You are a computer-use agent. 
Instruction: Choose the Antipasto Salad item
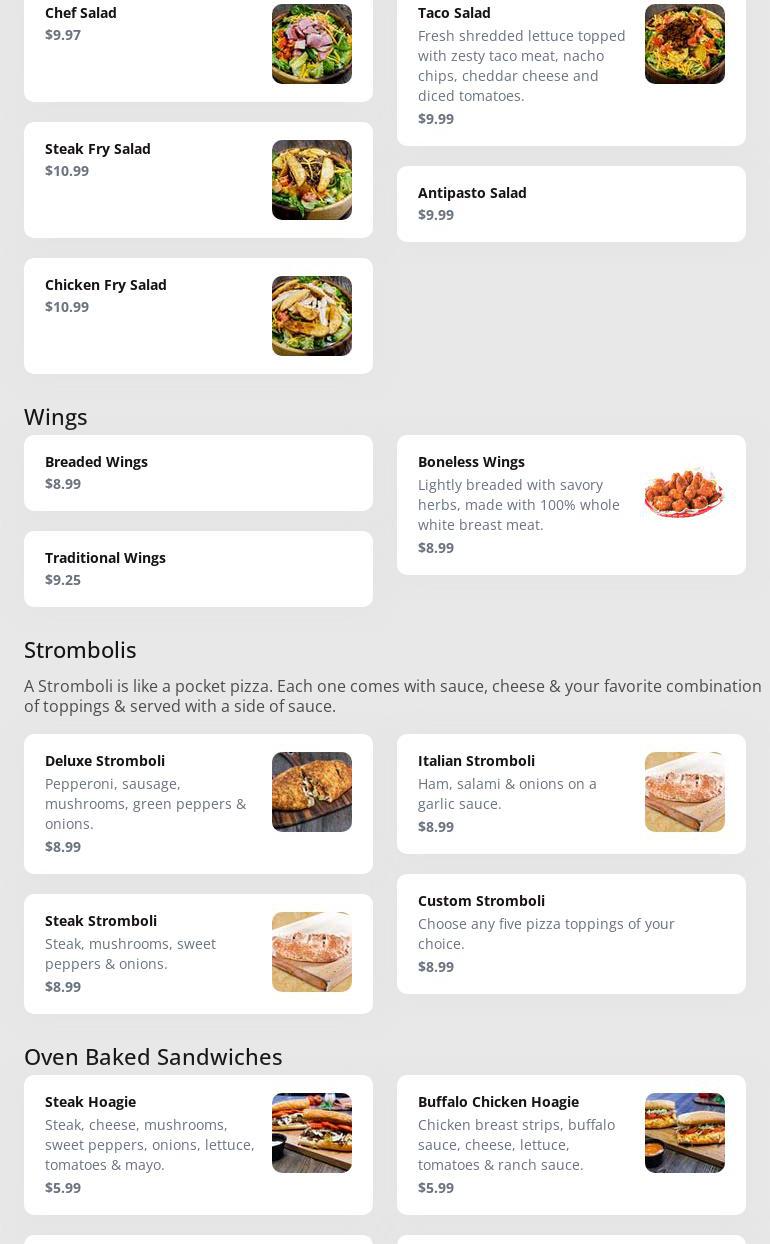pos(571,204)
